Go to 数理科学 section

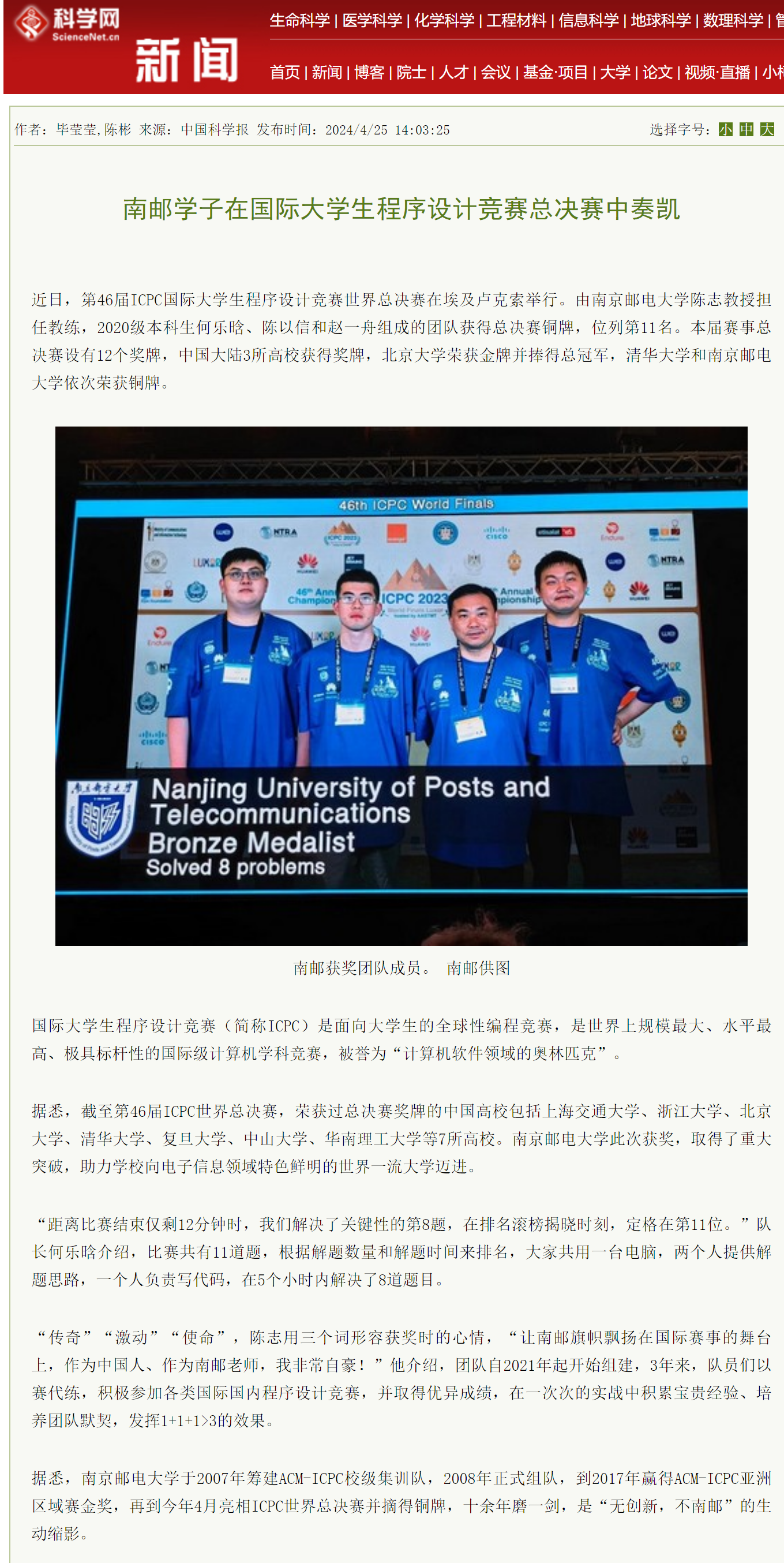[x=733, y=20]
